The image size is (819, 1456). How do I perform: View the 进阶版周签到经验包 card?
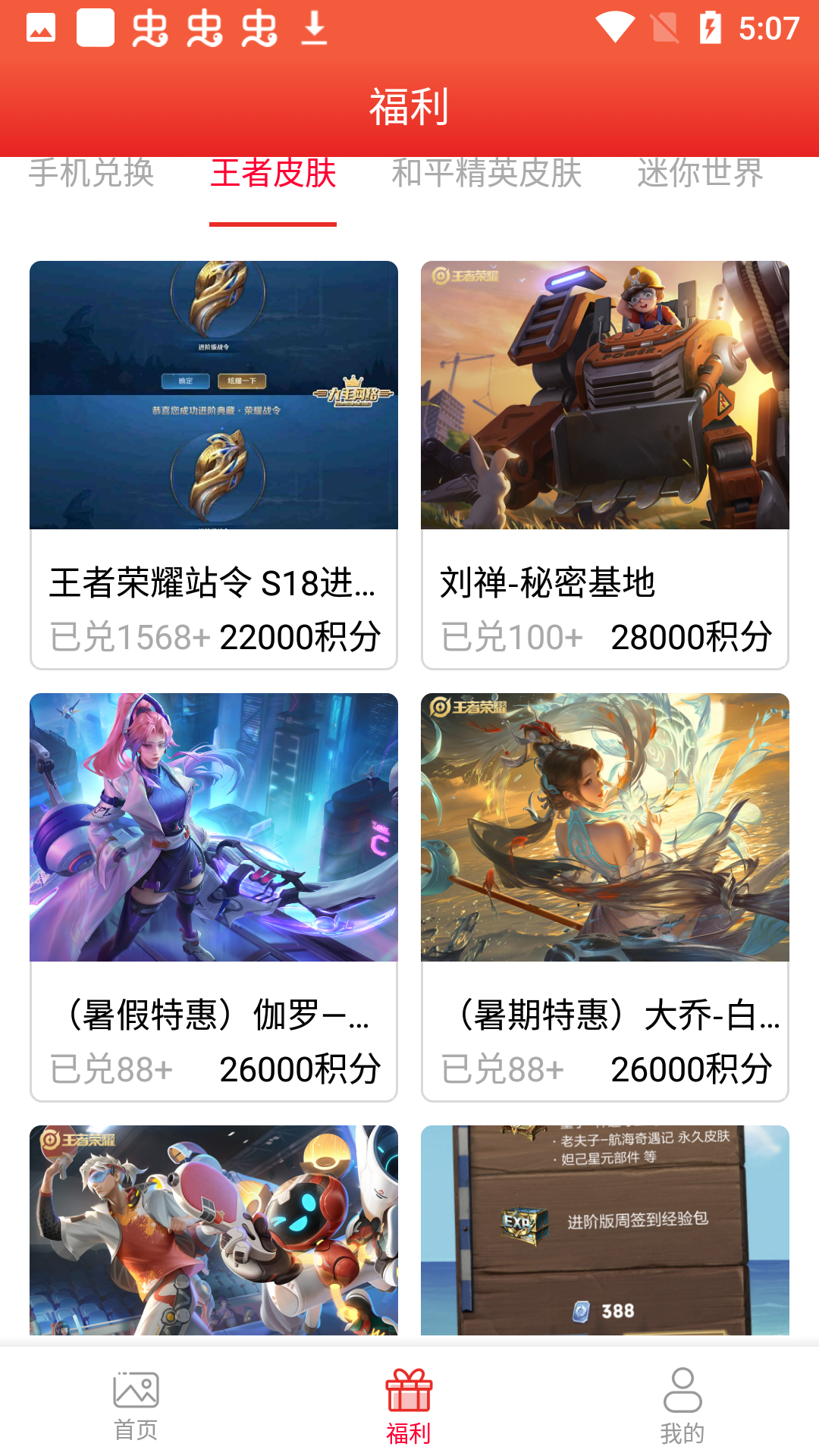click(x=605, y=1230)
